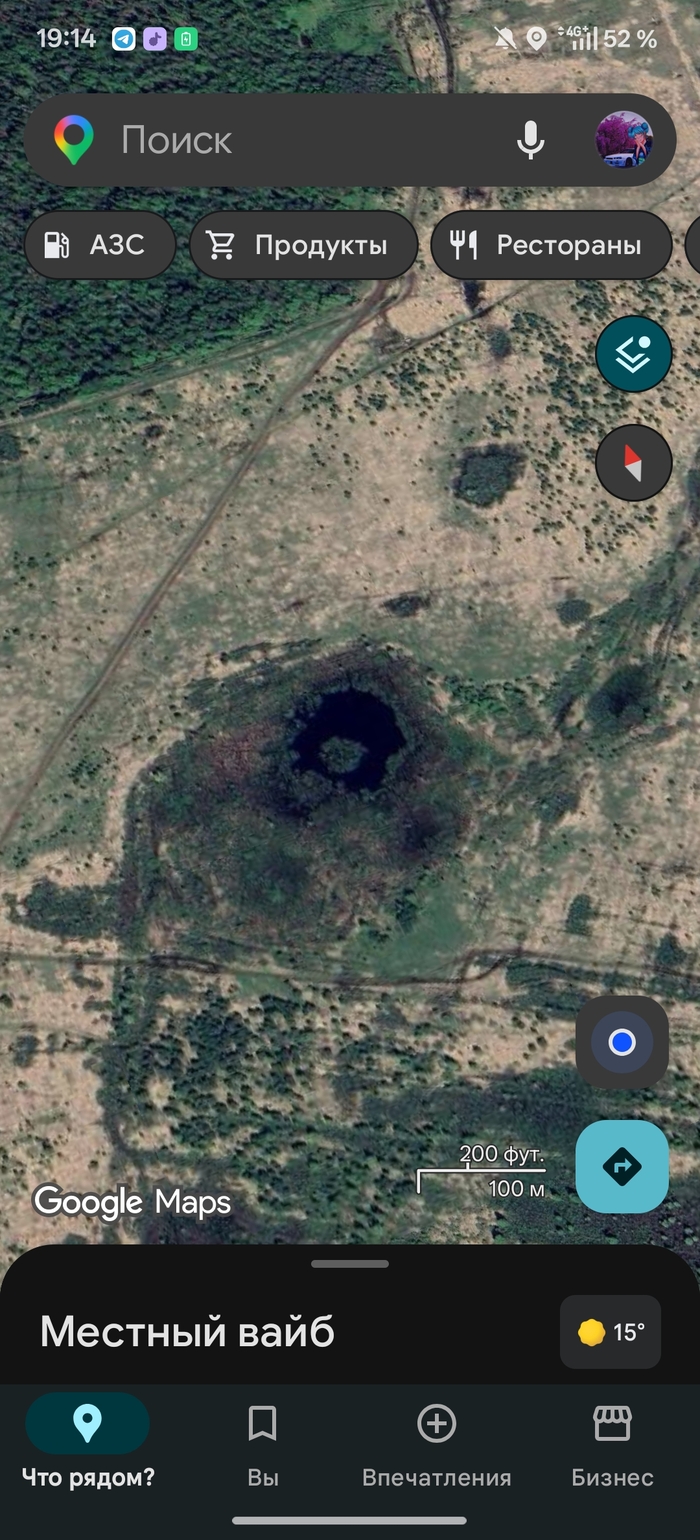Select the АЗС chip
The image size is (700, 1540).
tap(100, 245)
